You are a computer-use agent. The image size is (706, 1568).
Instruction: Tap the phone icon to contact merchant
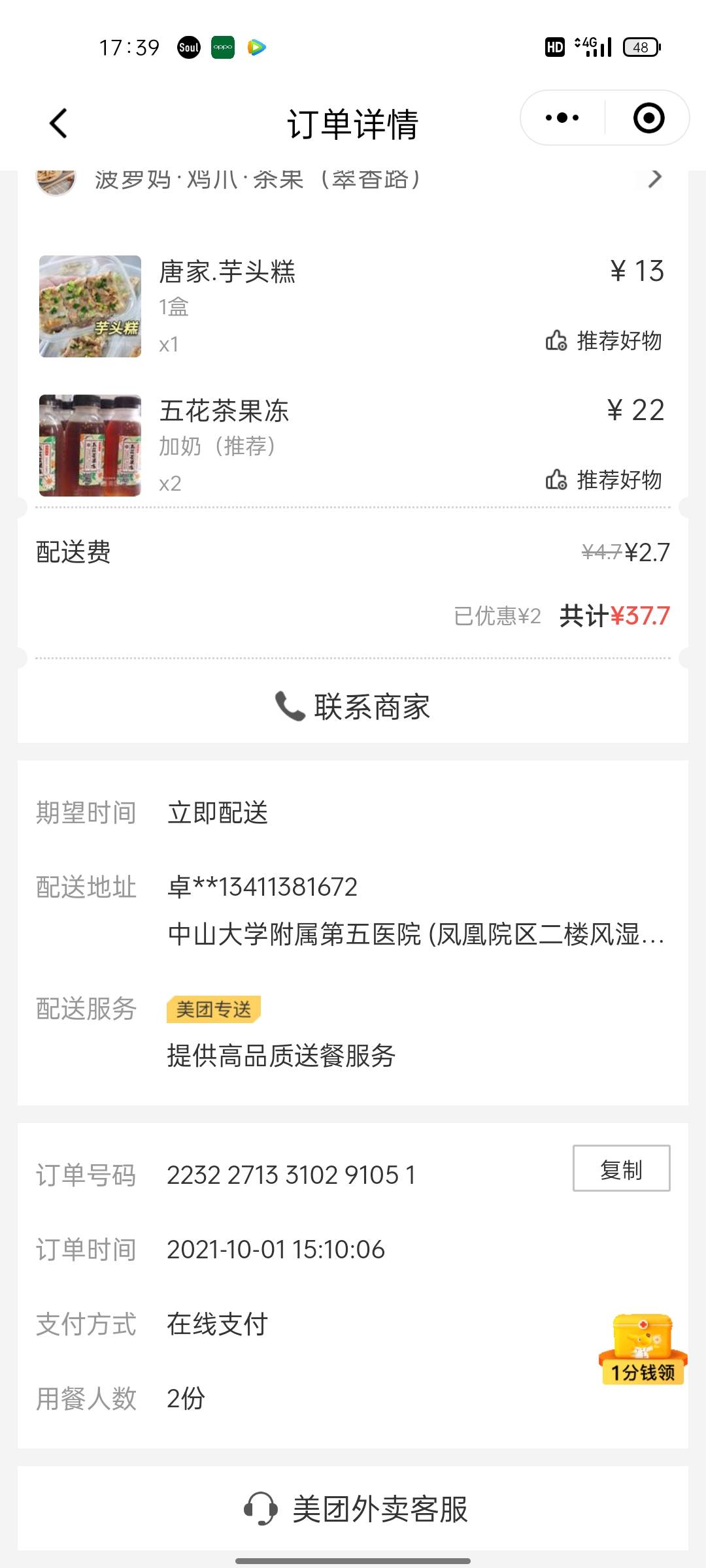(x=290, y=706)
